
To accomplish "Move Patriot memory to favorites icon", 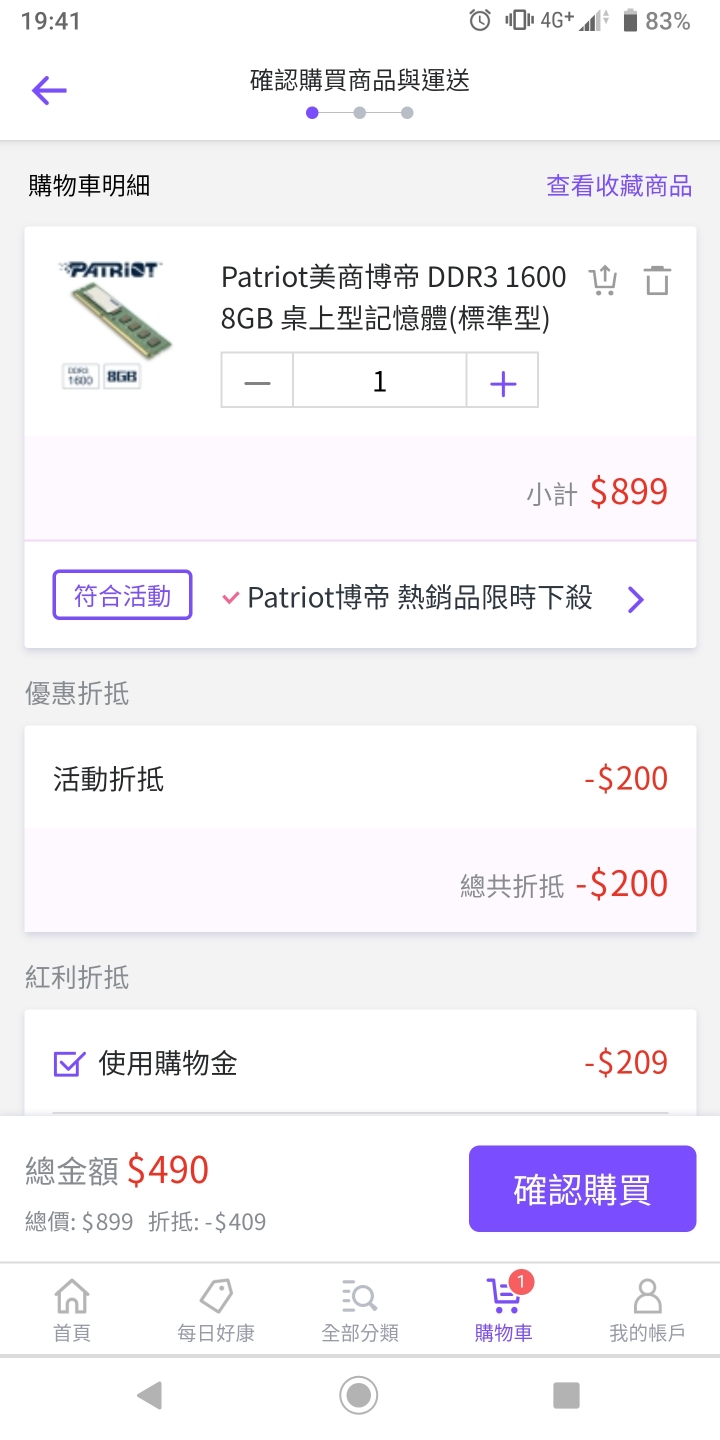I will point(602,281).
